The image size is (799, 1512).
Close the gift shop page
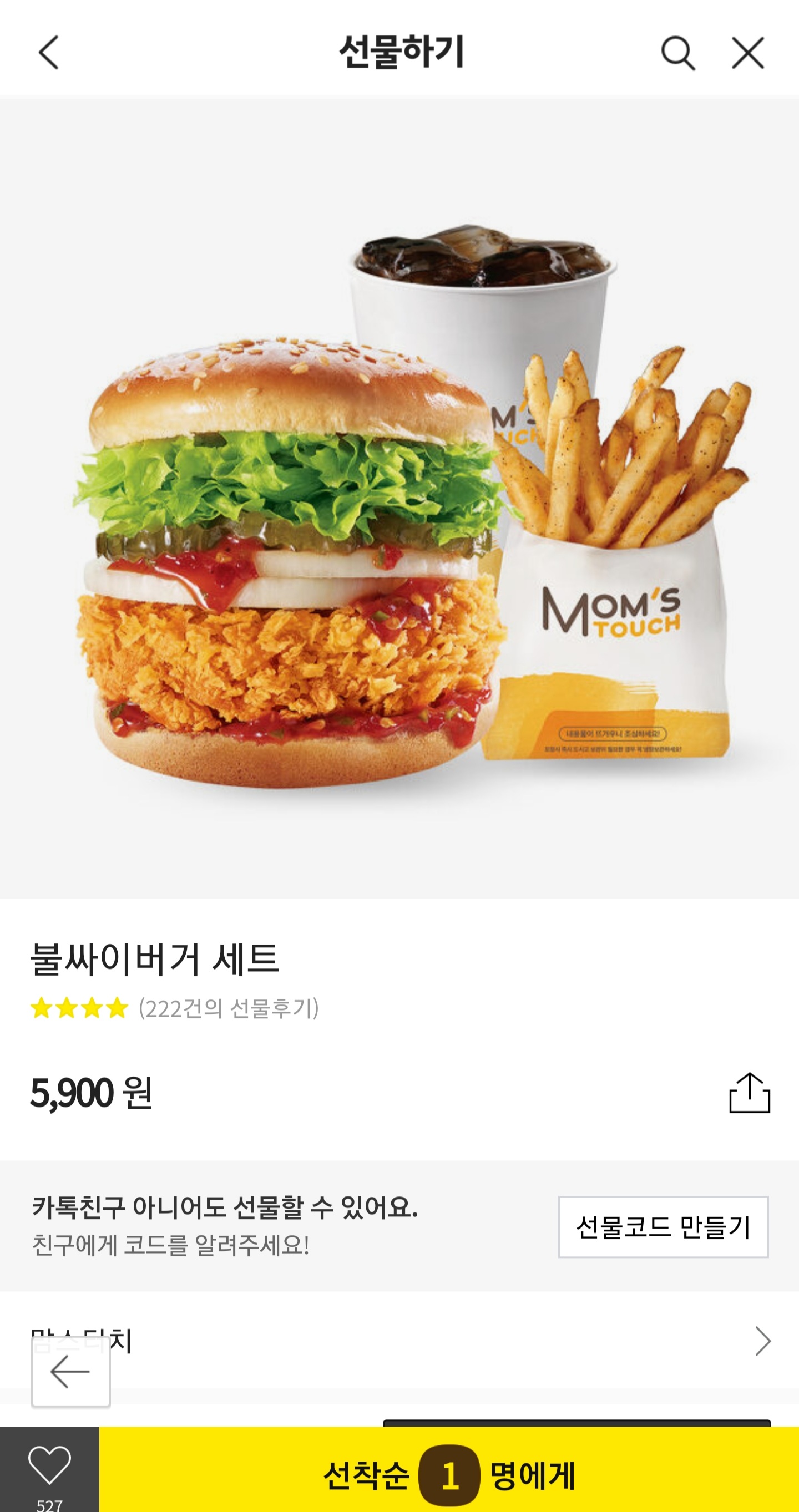coord(748,53)
